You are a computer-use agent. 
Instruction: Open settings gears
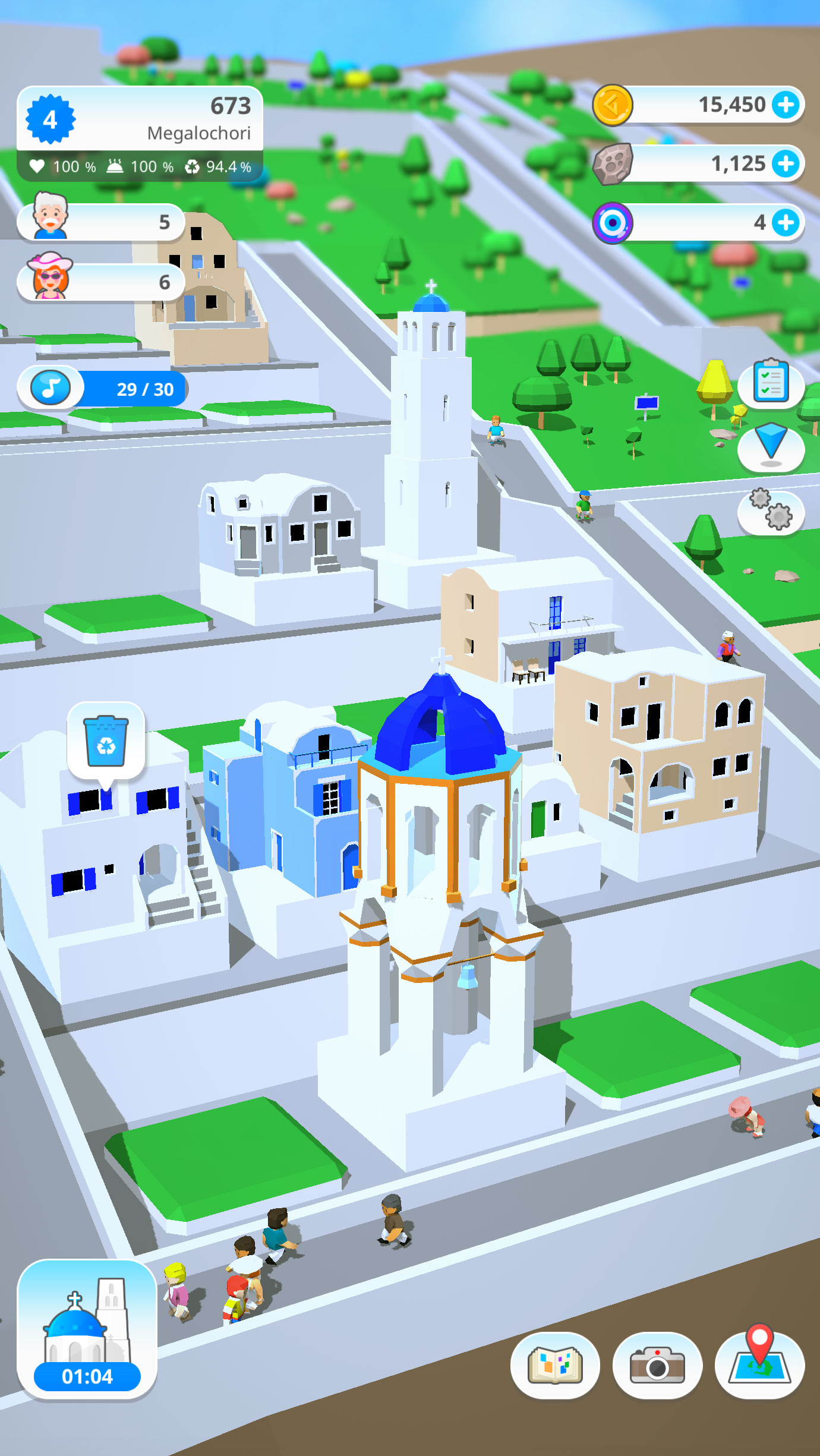pos(771,510)
